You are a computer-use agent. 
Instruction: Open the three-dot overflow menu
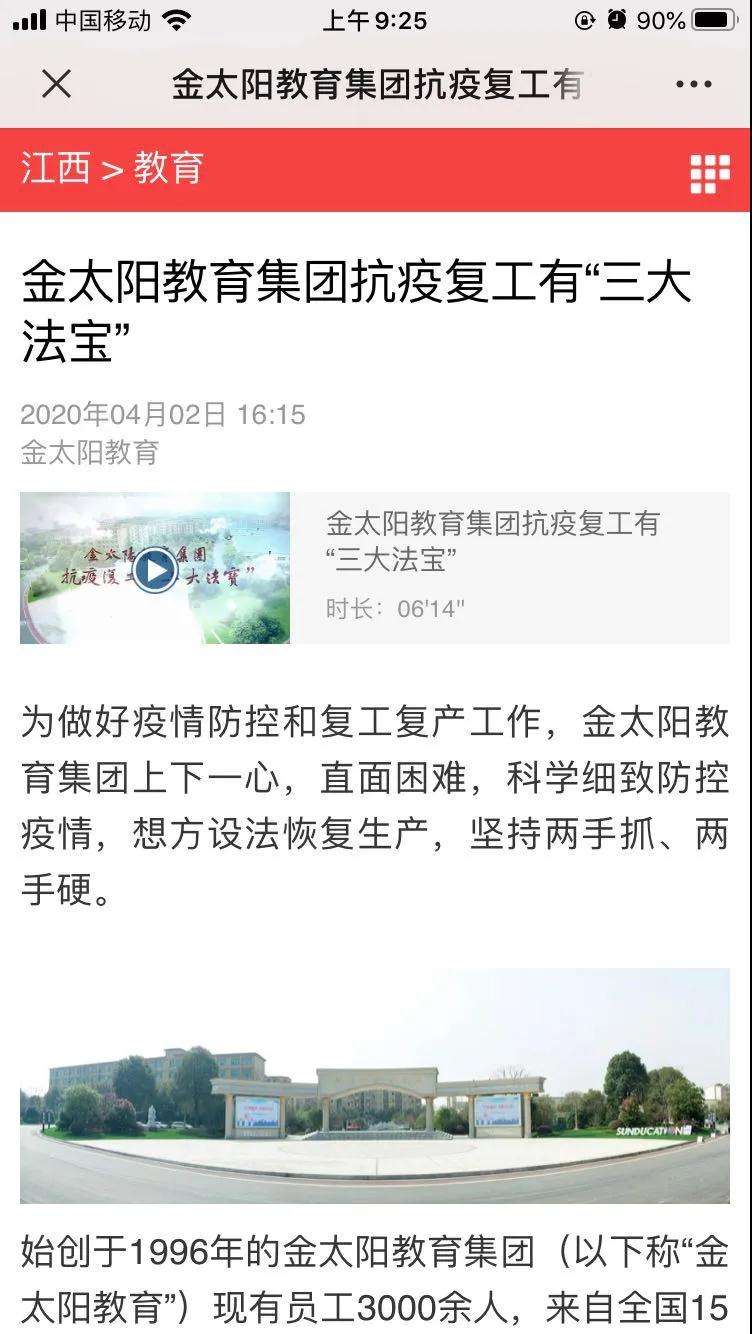[x=693, y=85]
